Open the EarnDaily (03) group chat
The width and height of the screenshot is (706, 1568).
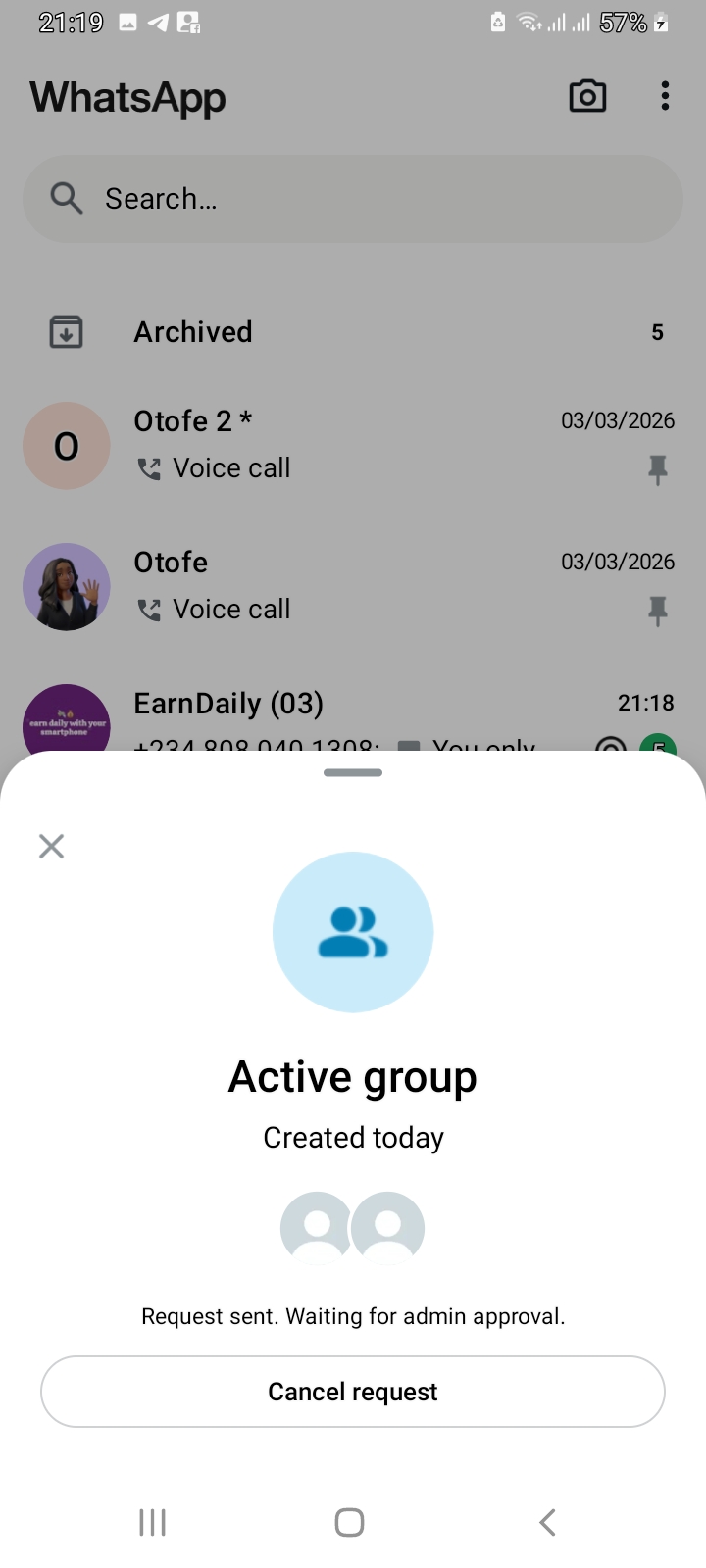353,715
